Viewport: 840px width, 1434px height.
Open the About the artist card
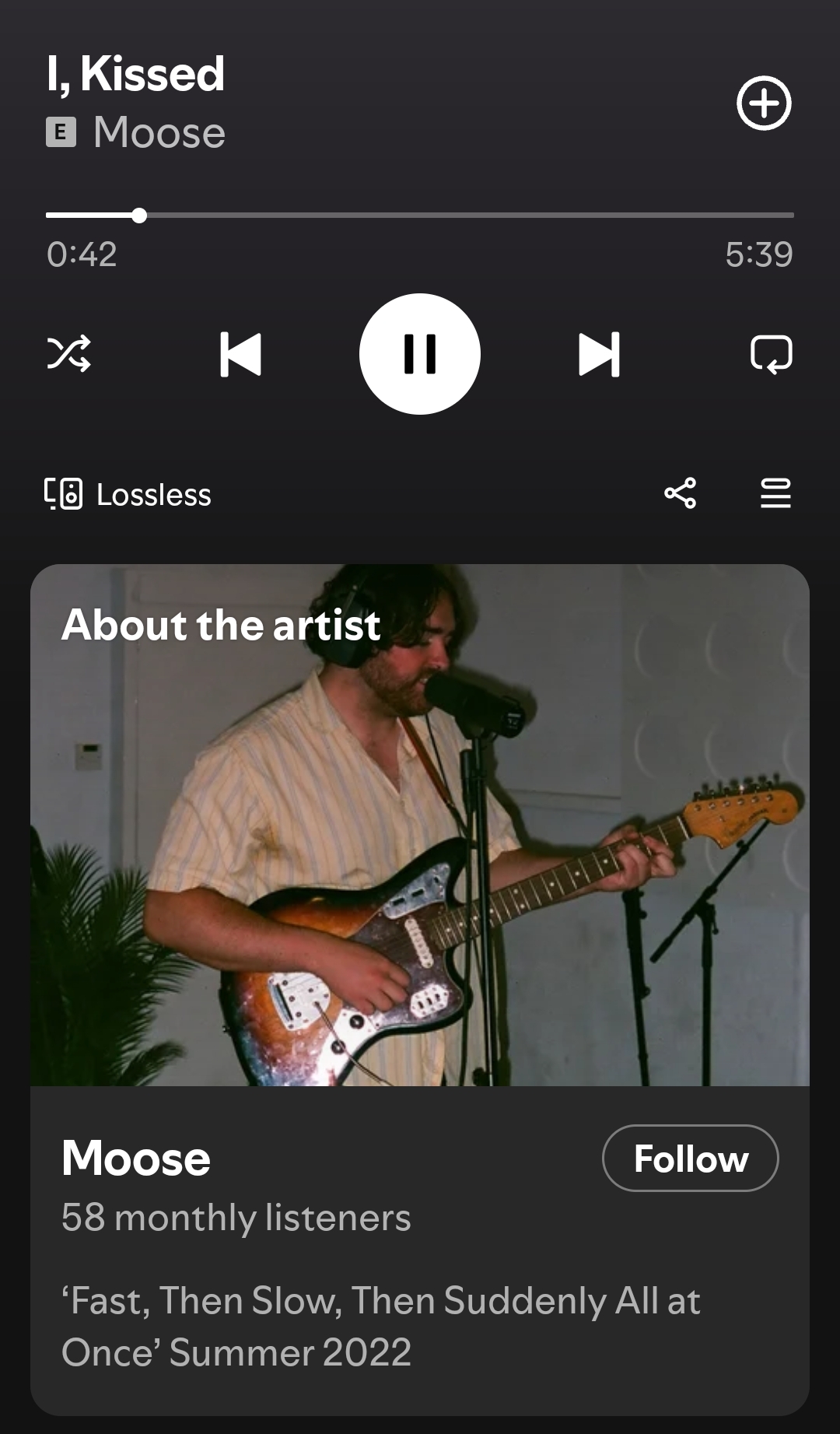tap(420, 825)
